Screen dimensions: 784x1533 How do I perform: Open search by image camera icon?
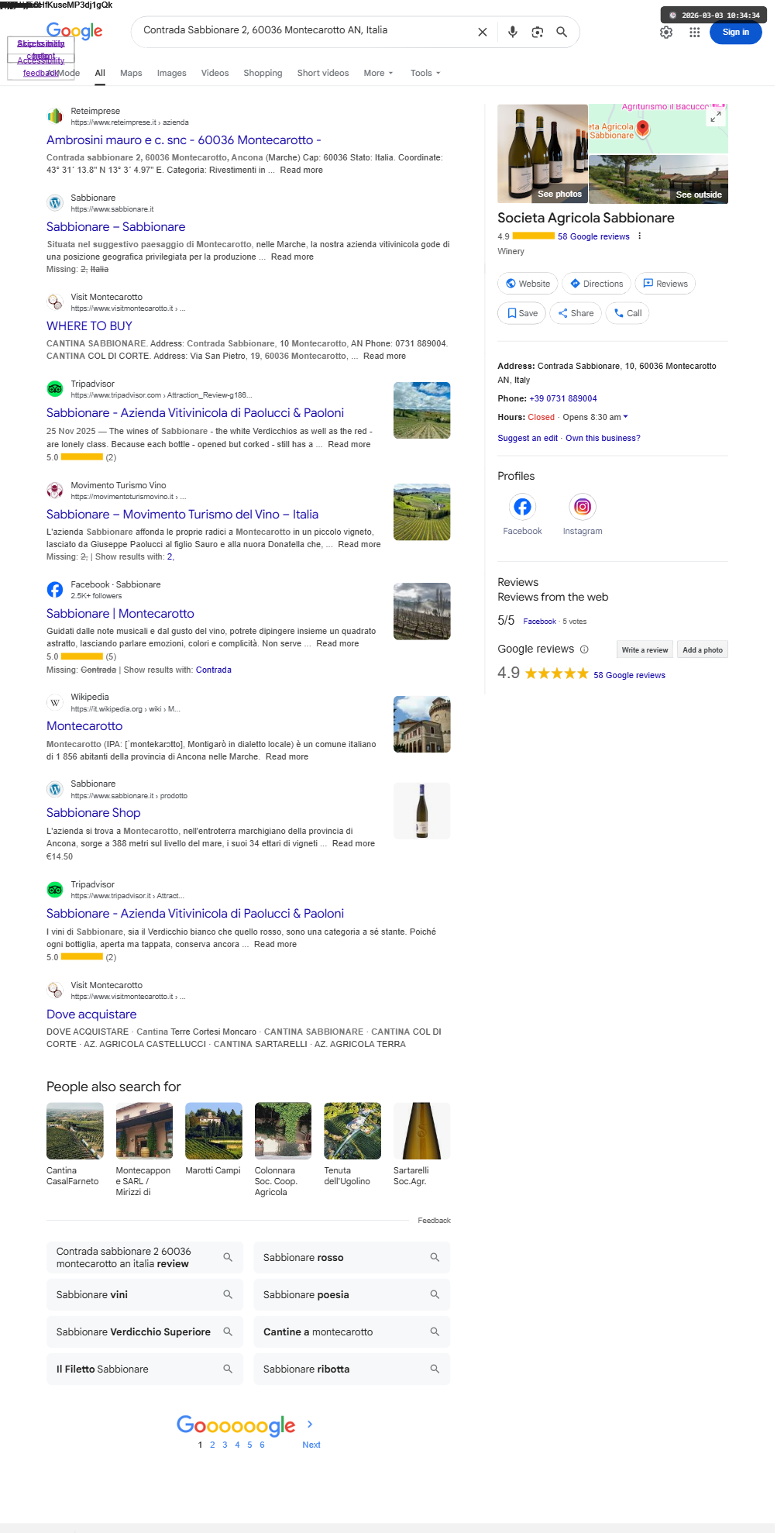537,32
